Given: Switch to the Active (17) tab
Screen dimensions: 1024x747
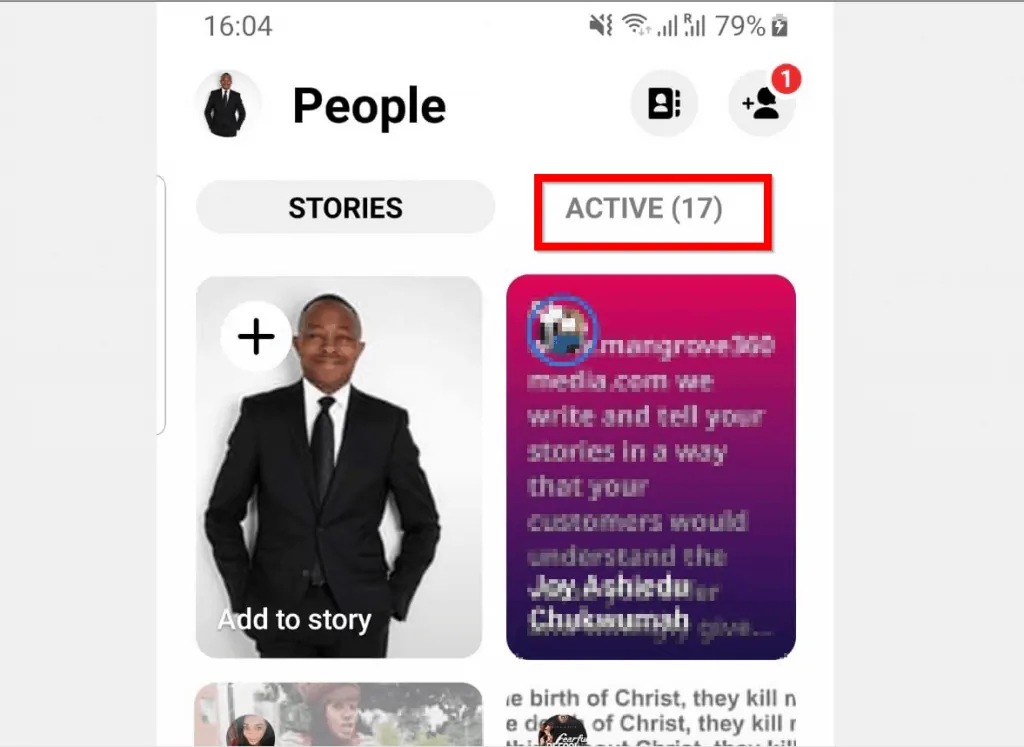Looking at the screenshot, I should [644, 209].
